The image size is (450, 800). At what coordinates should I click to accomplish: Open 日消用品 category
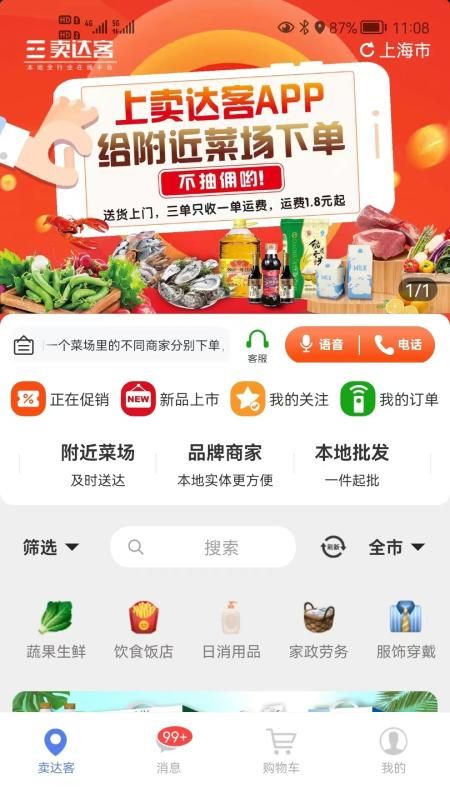point(231,630)
